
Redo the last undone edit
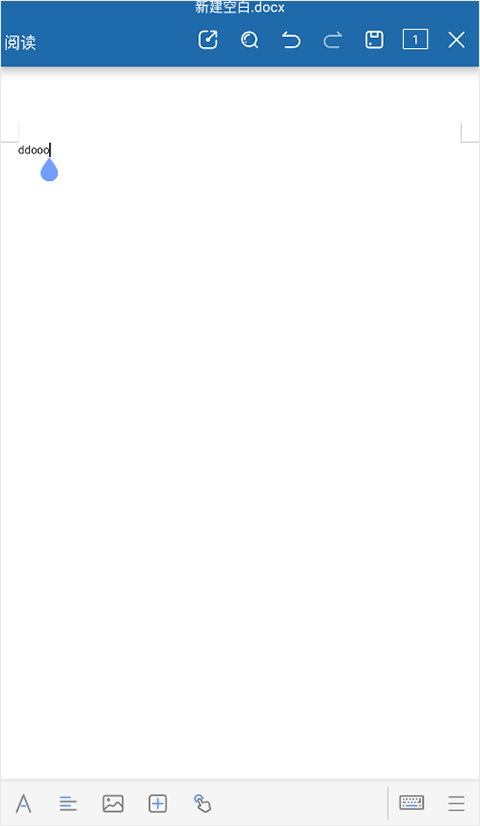pos(332,40)
